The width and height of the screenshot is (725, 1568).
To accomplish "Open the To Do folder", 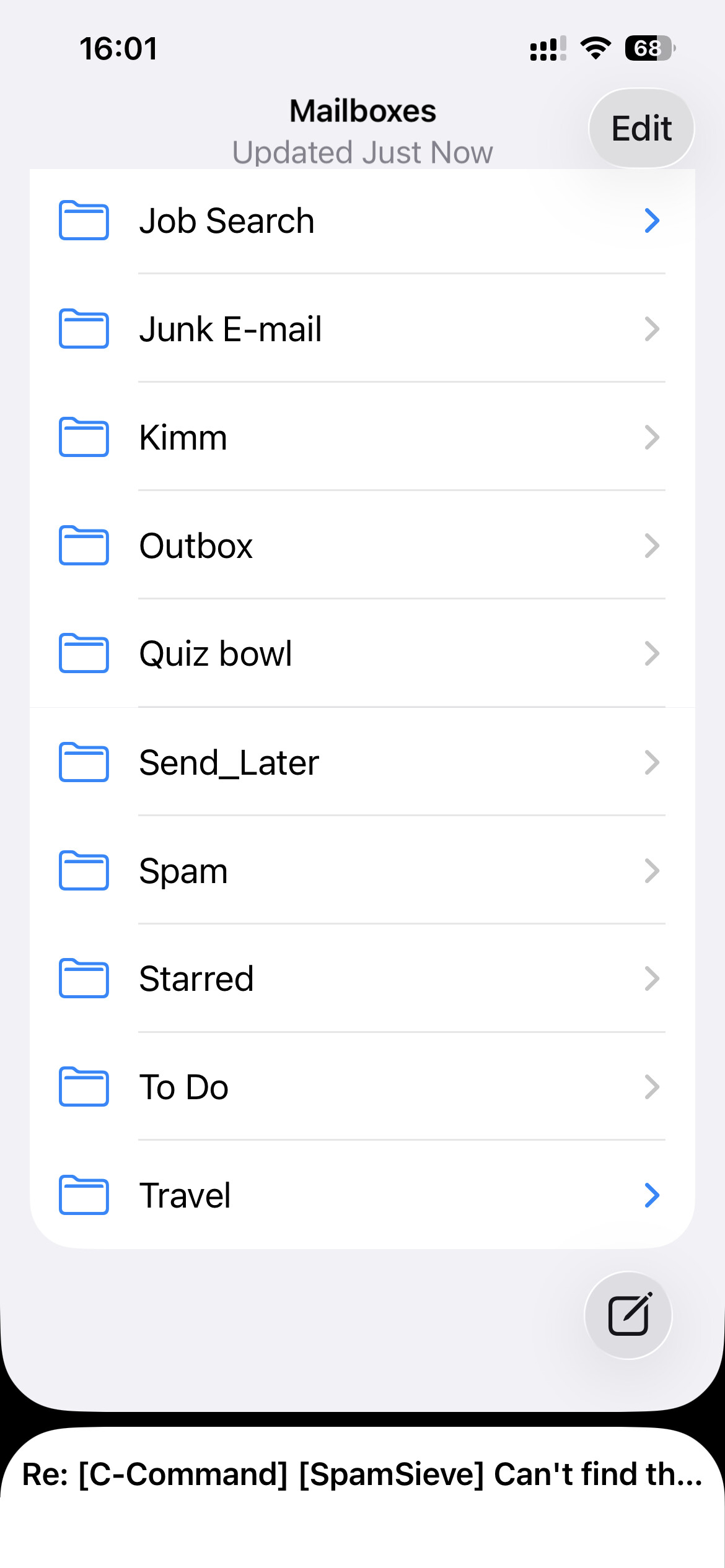I will (362, 1087).
